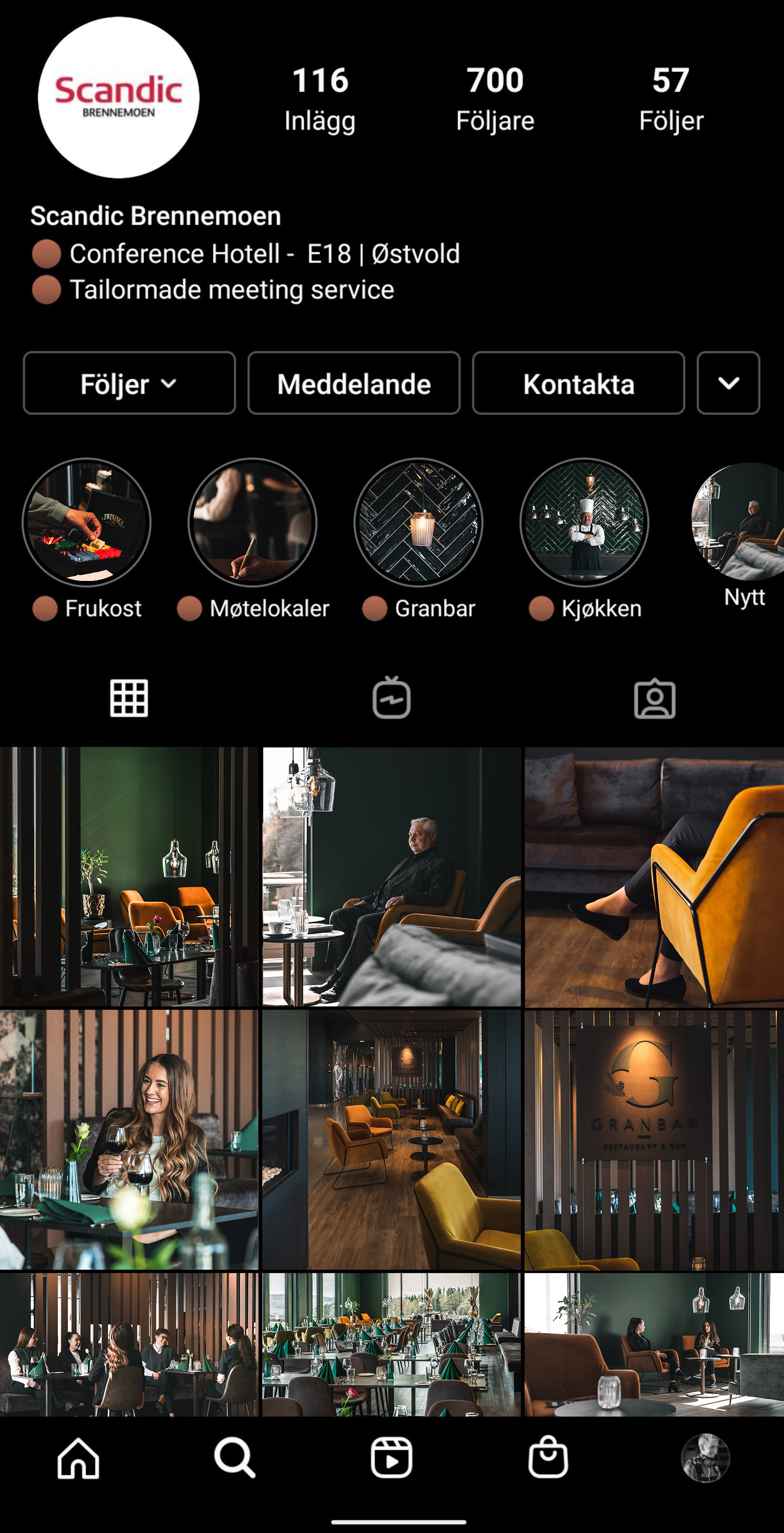Open the Search tab
The image size is (784, 1533).
(x=235, y=1458)
